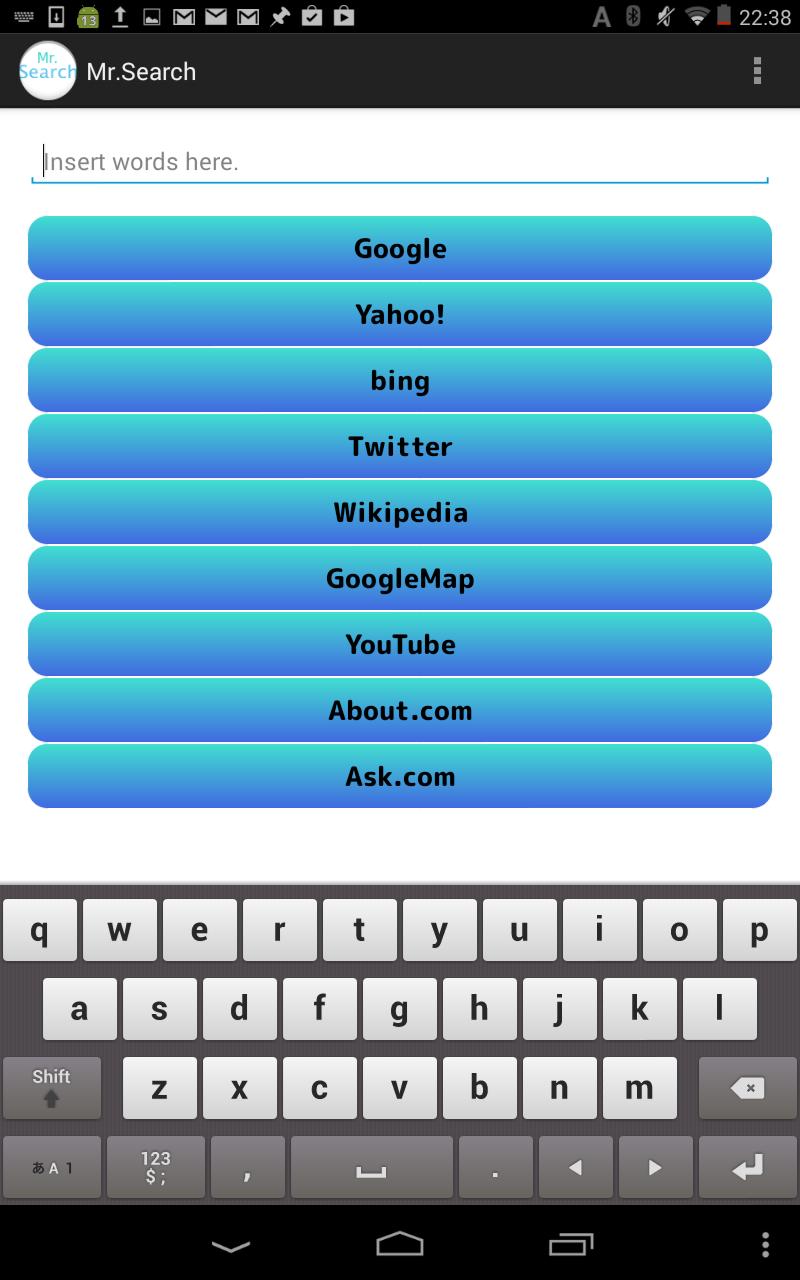The image size is (800, 1280).
Task: Search with the Google button
Action: click(x=400, y=248)
